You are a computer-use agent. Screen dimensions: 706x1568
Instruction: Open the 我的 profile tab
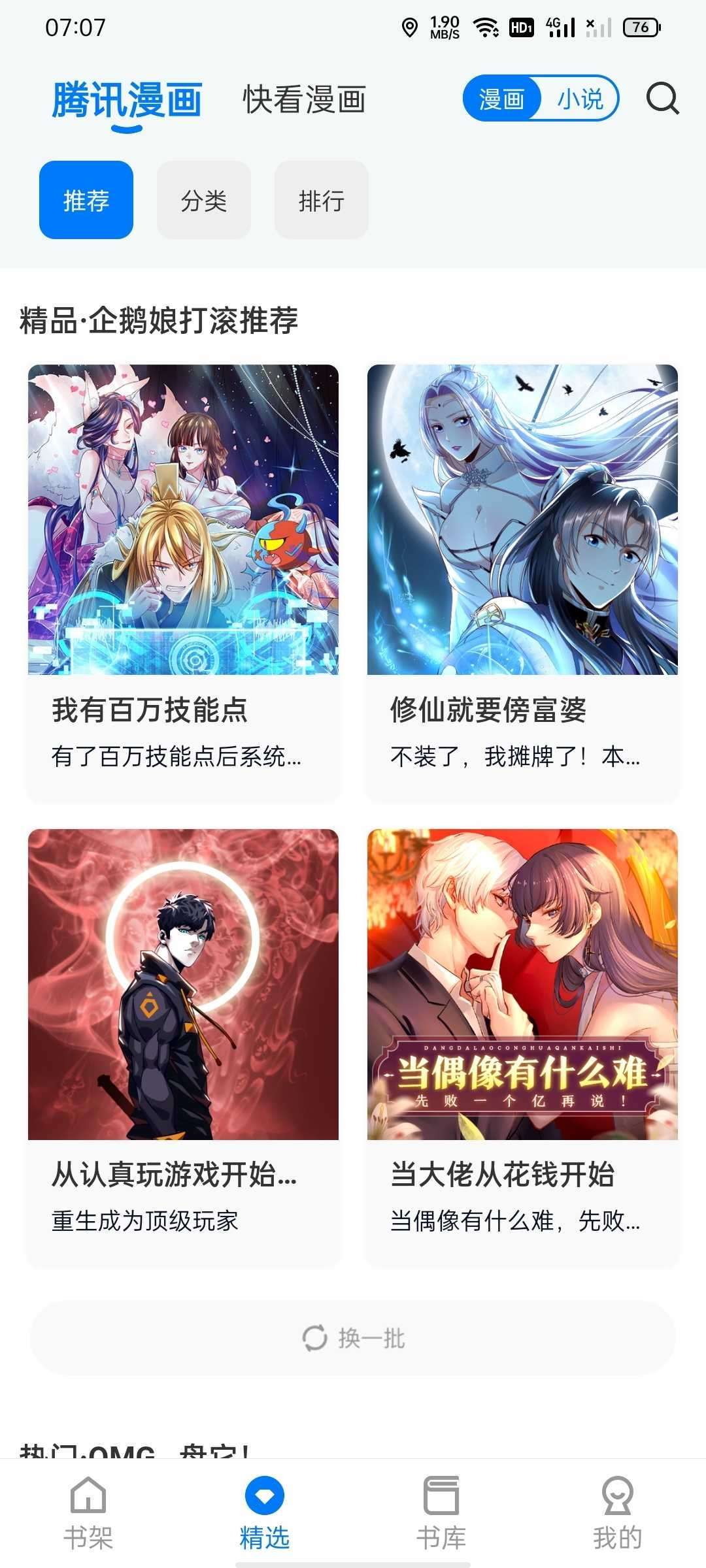click(617, 1512)
